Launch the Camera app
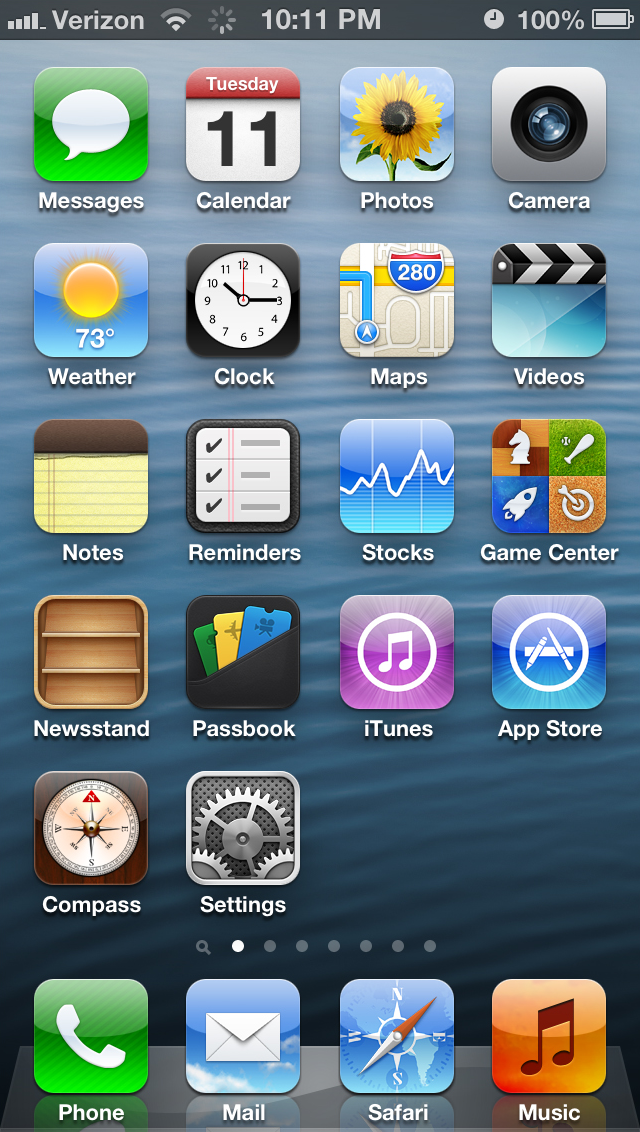640x1132 pixels. click(549, 125)
